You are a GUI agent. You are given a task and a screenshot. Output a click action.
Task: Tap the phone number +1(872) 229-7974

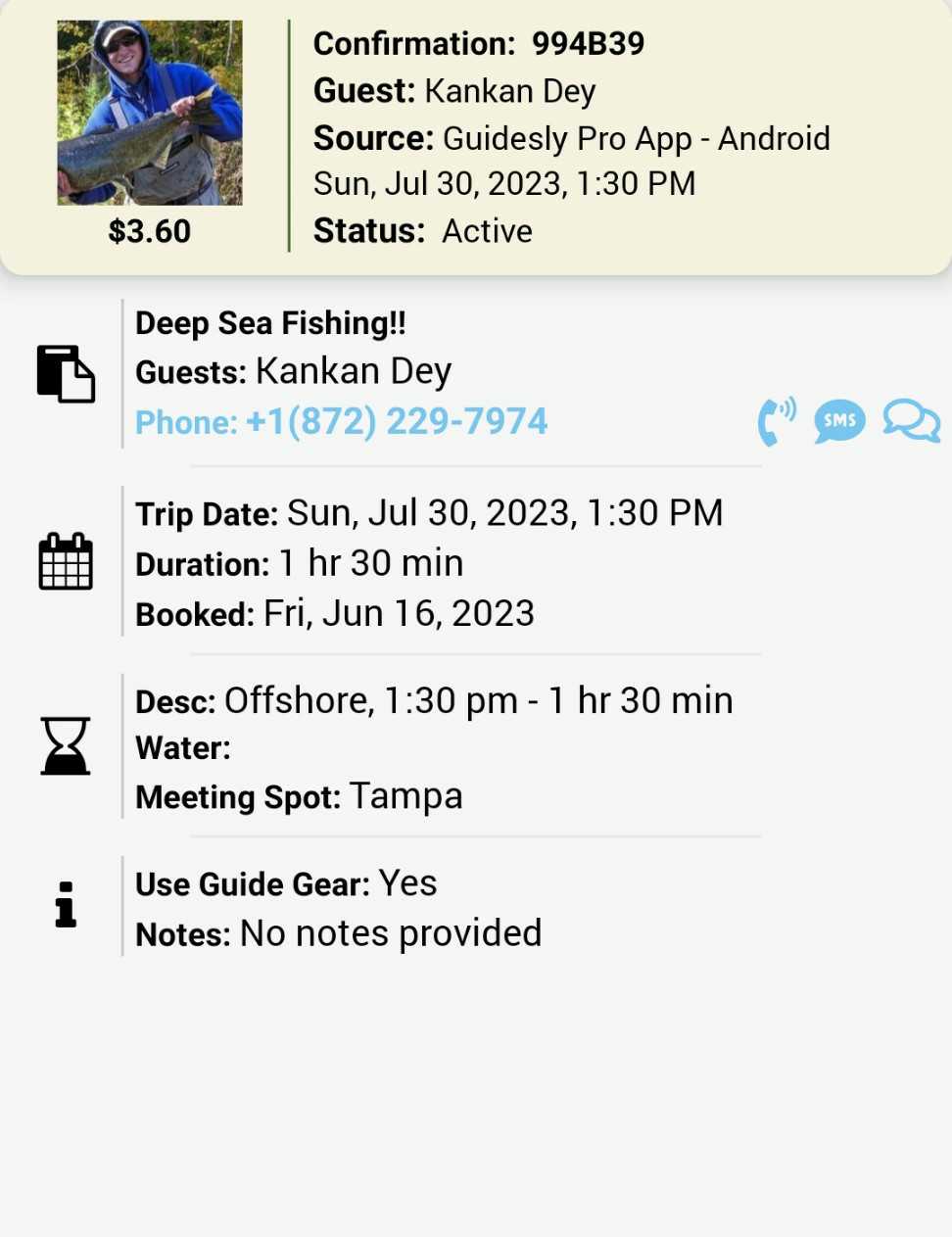[341, 422]
